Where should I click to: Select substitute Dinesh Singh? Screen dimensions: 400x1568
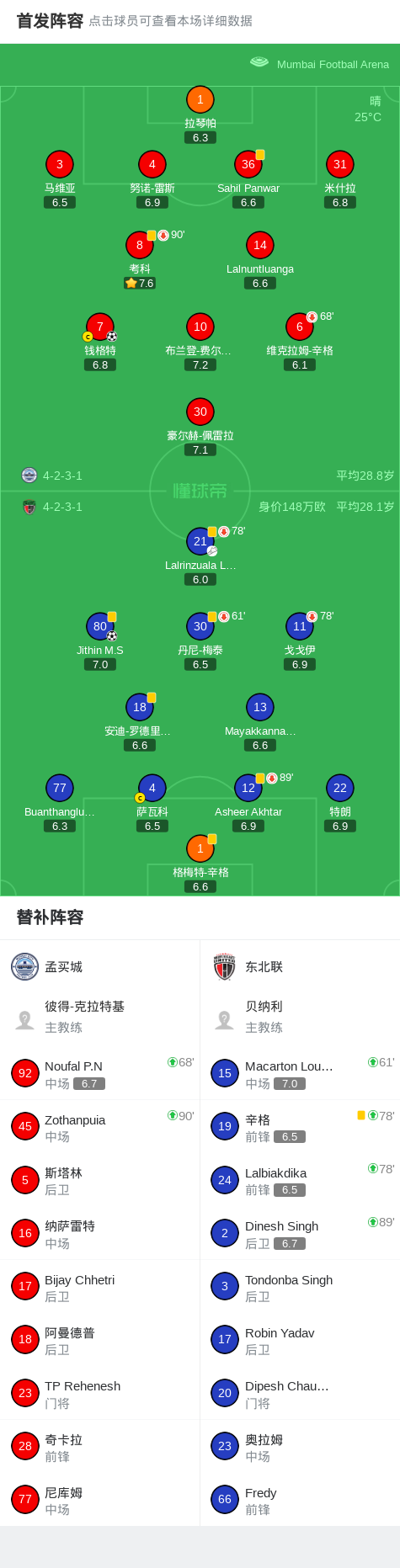pos(300,1233)
